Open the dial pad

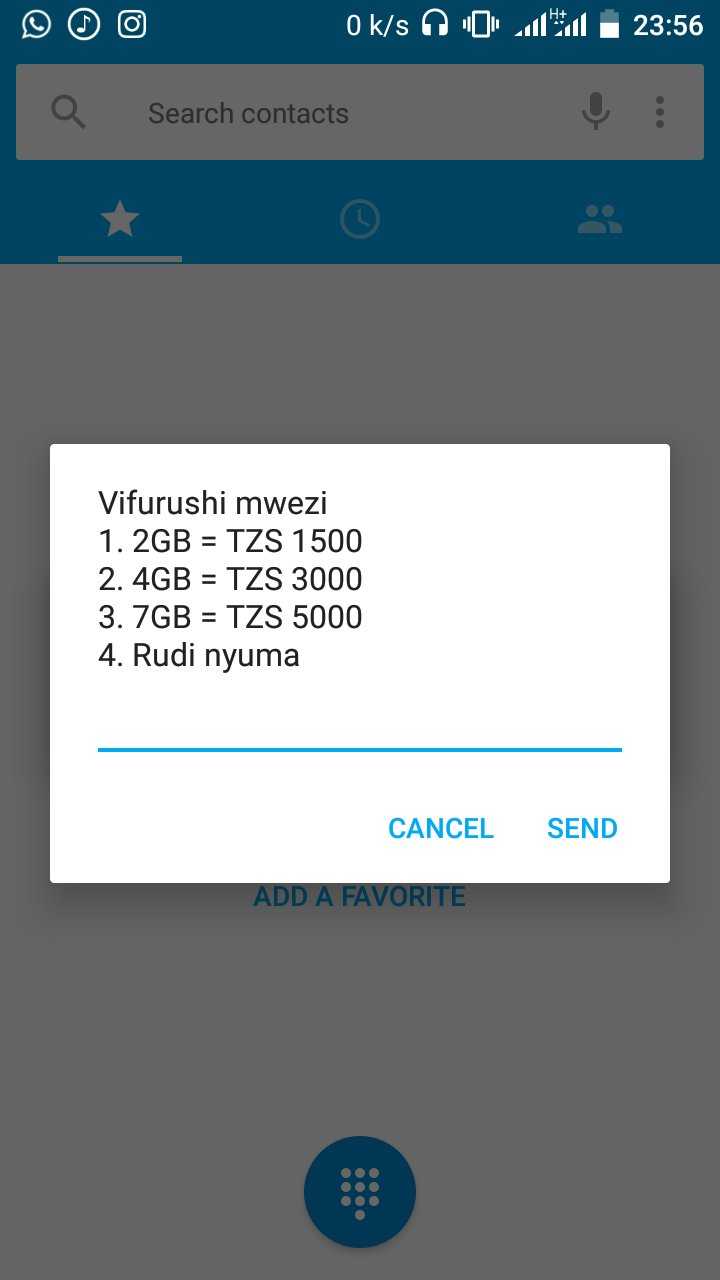[x=360, y=1192]
